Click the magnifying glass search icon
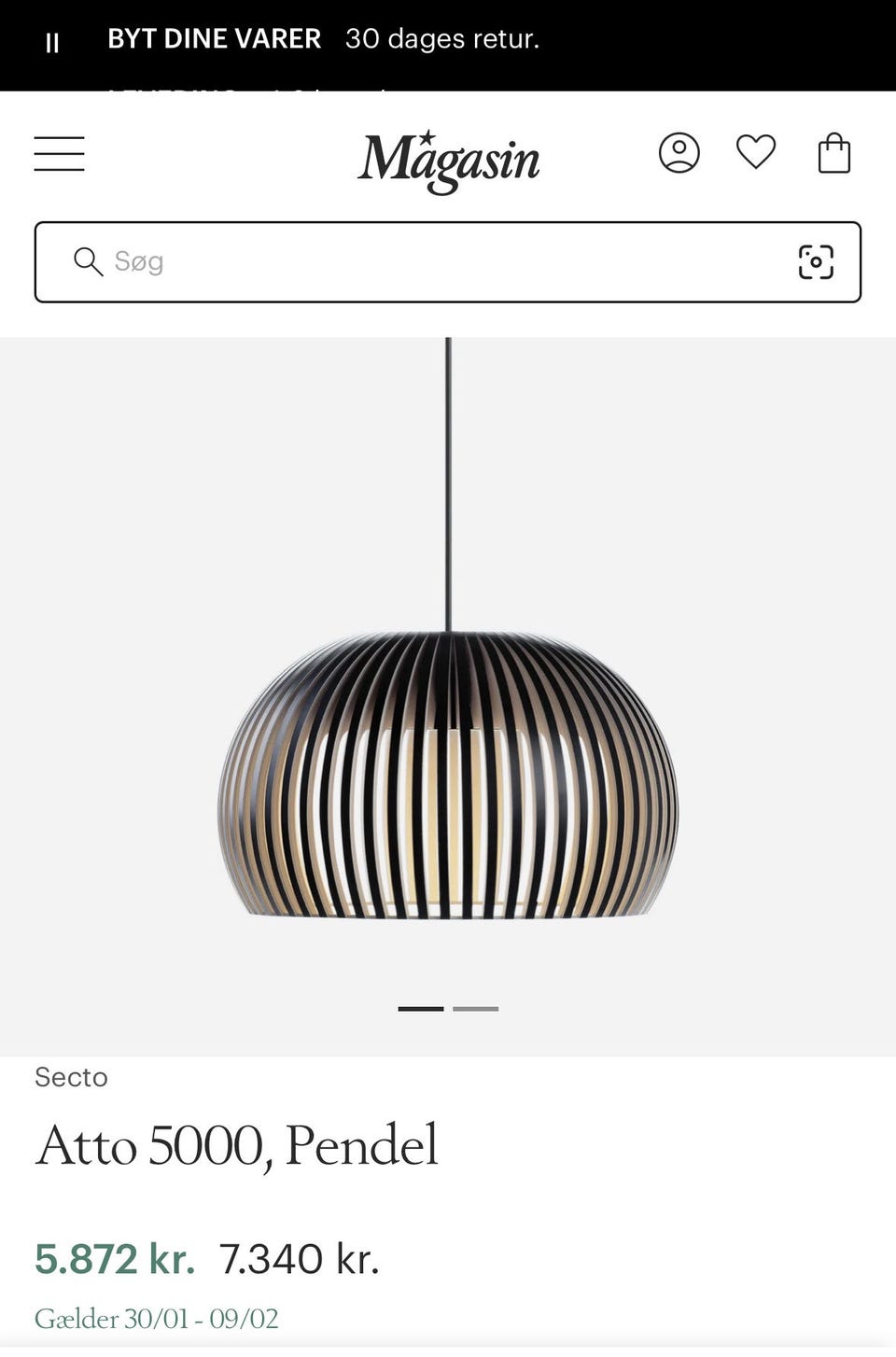Image resolution: width=896 pixels, height=1357 pixels. (x=89, y=262)
